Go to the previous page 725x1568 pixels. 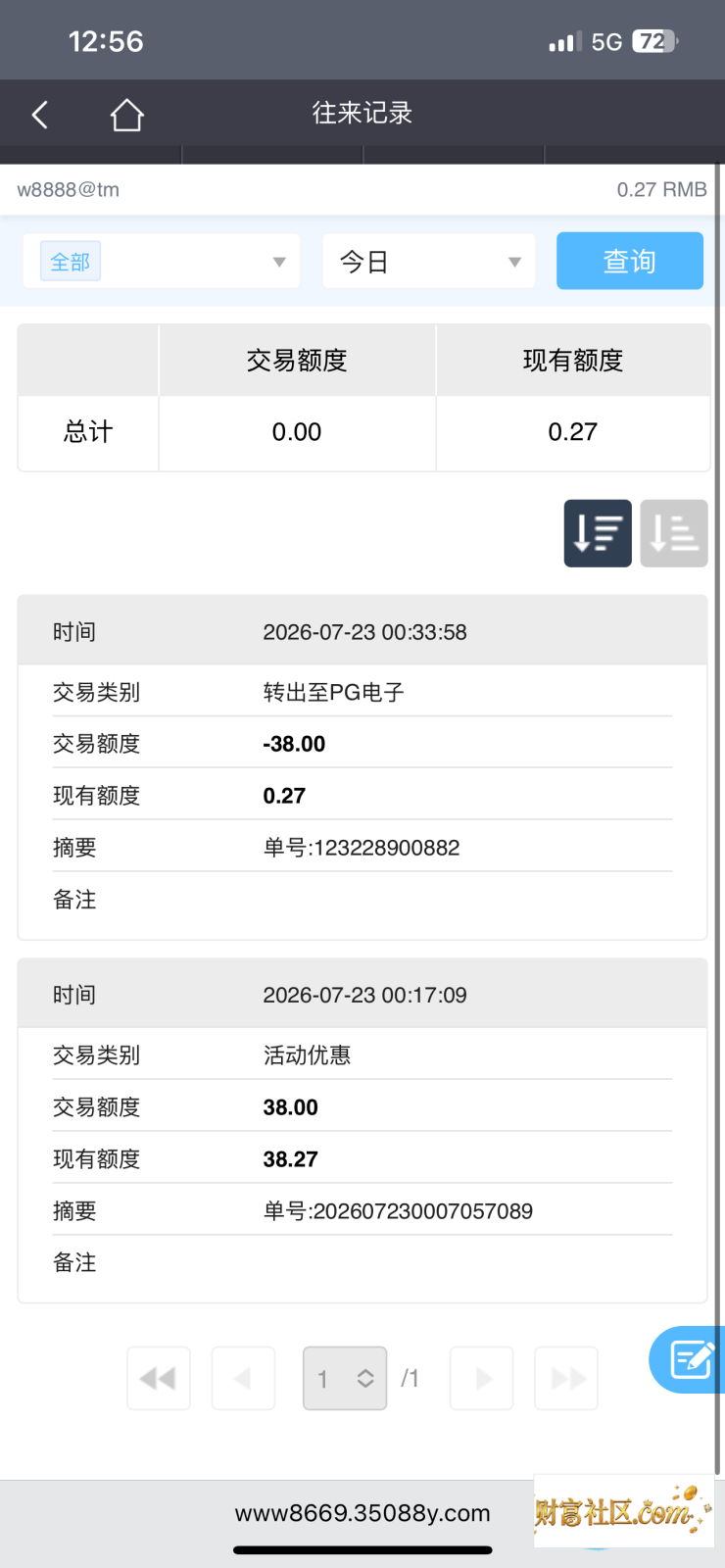point(243,1378)
